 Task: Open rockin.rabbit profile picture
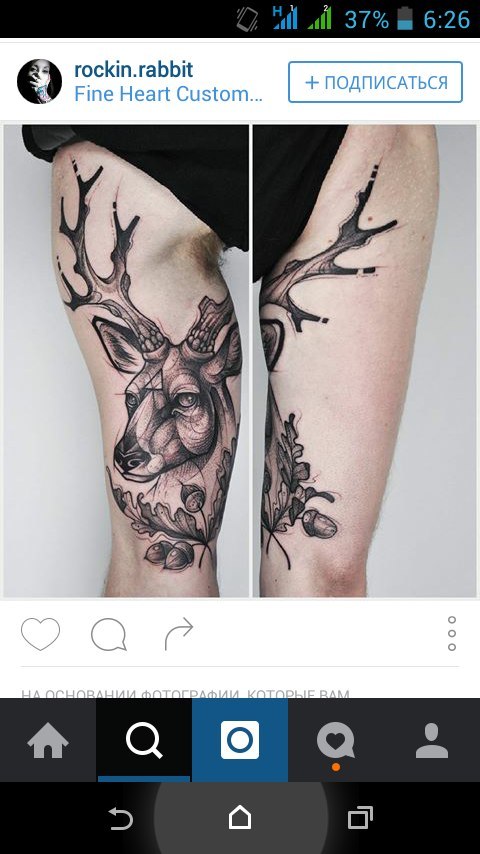coord(39,82)
